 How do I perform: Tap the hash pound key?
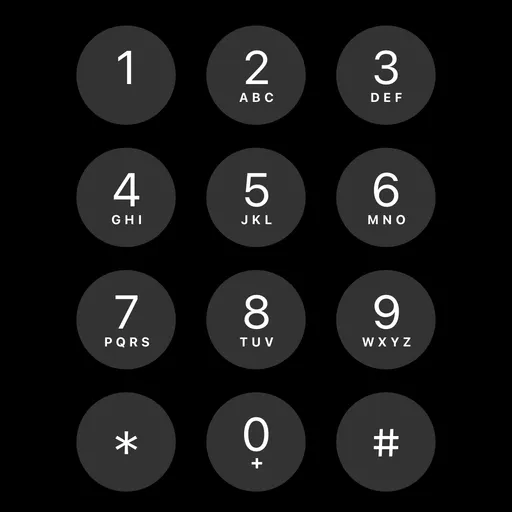pos(386,442)
